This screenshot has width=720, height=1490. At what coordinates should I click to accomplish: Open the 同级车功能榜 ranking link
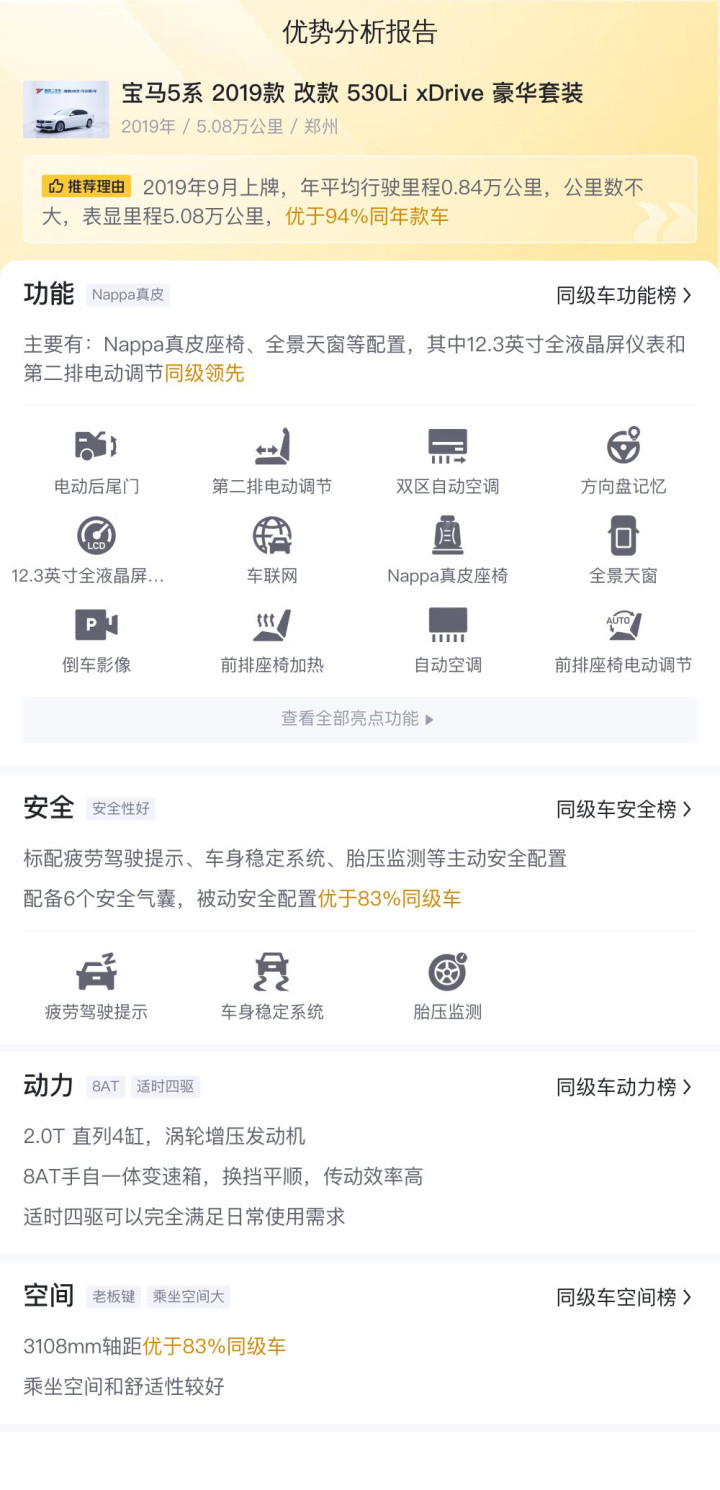click(x=624, y=296)
